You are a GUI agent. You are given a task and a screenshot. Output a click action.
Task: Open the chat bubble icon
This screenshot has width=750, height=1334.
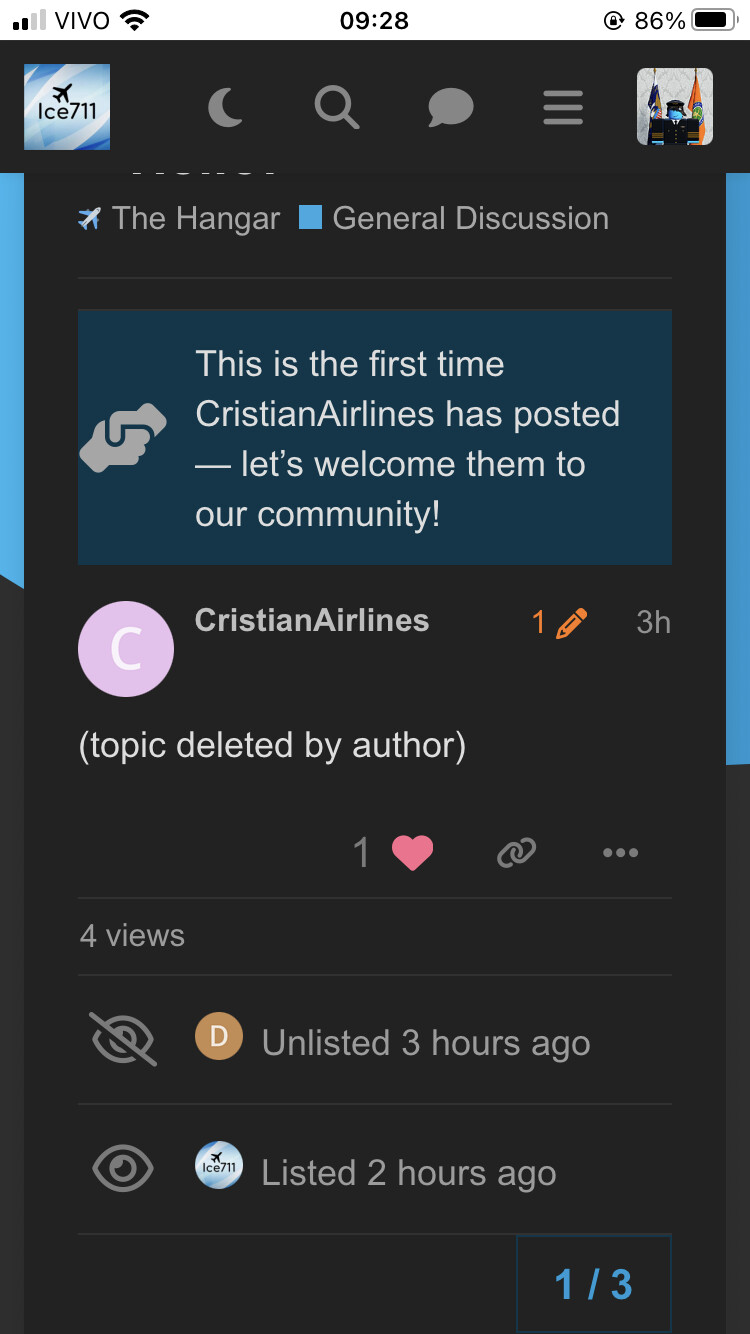coord(450,107)
